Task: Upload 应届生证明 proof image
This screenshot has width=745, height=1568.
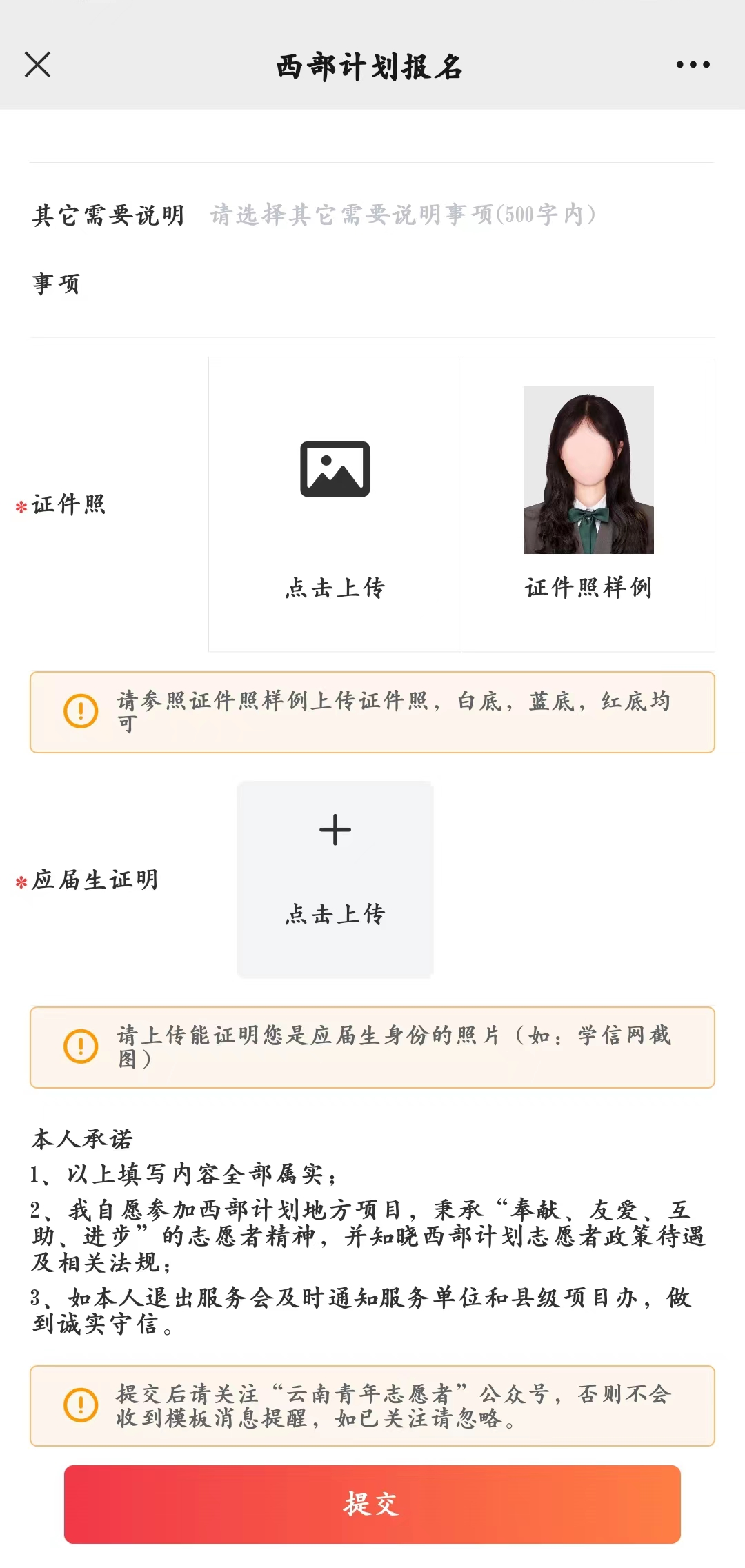Action: click(335, 879)
